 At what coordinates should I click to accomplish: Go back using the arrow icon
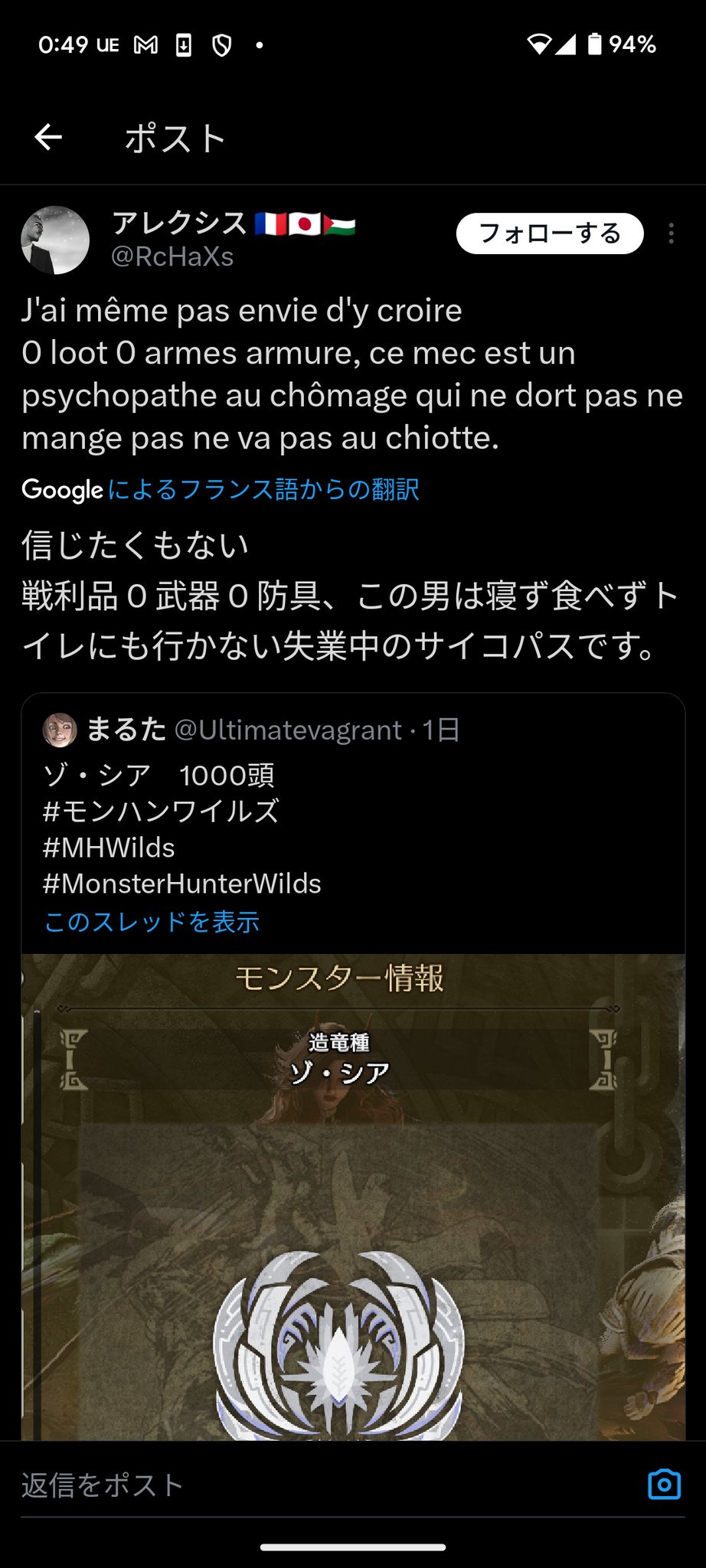tap(48, 138)
